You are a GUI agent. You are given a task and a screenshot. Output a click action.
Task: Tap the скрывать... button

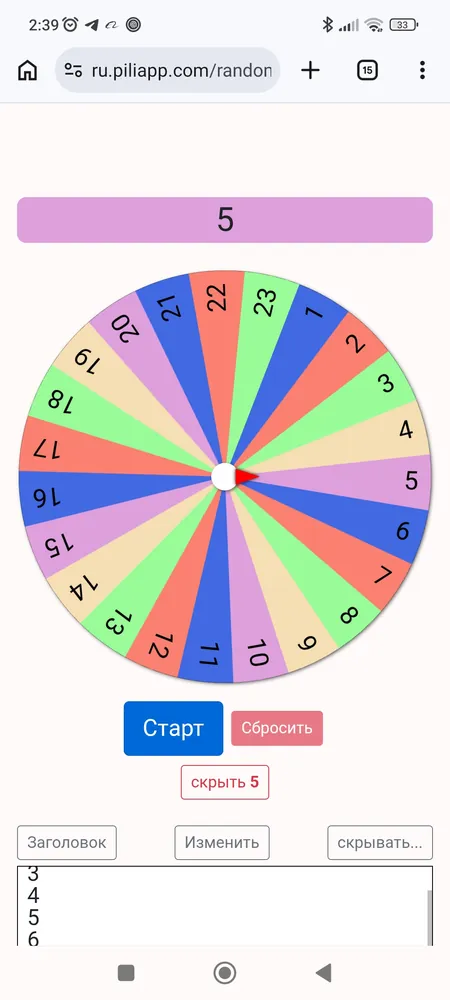pyautogui.click(x=380, y=842)
